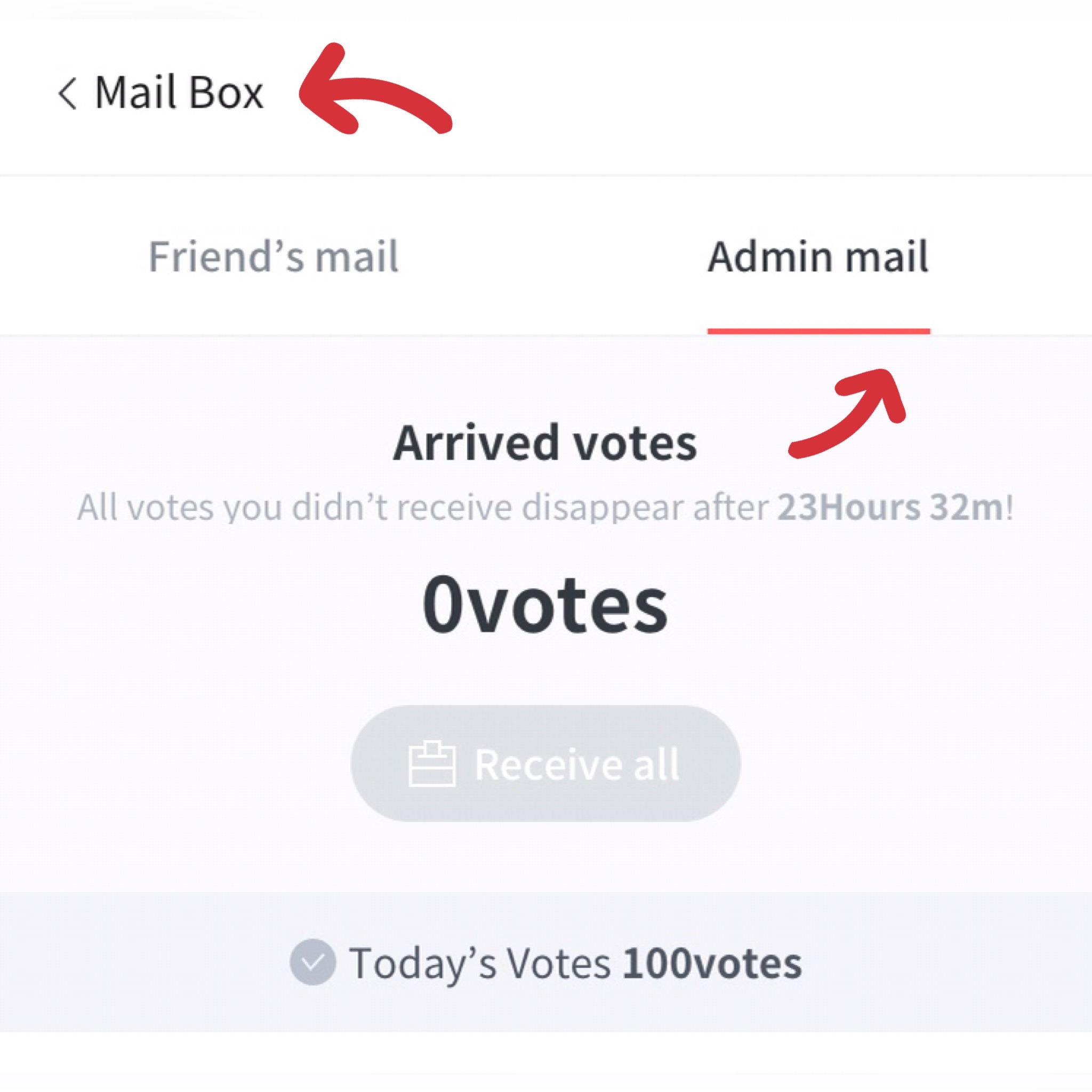
Task: Select the Admin mail tab
Action: pos(818,257)
